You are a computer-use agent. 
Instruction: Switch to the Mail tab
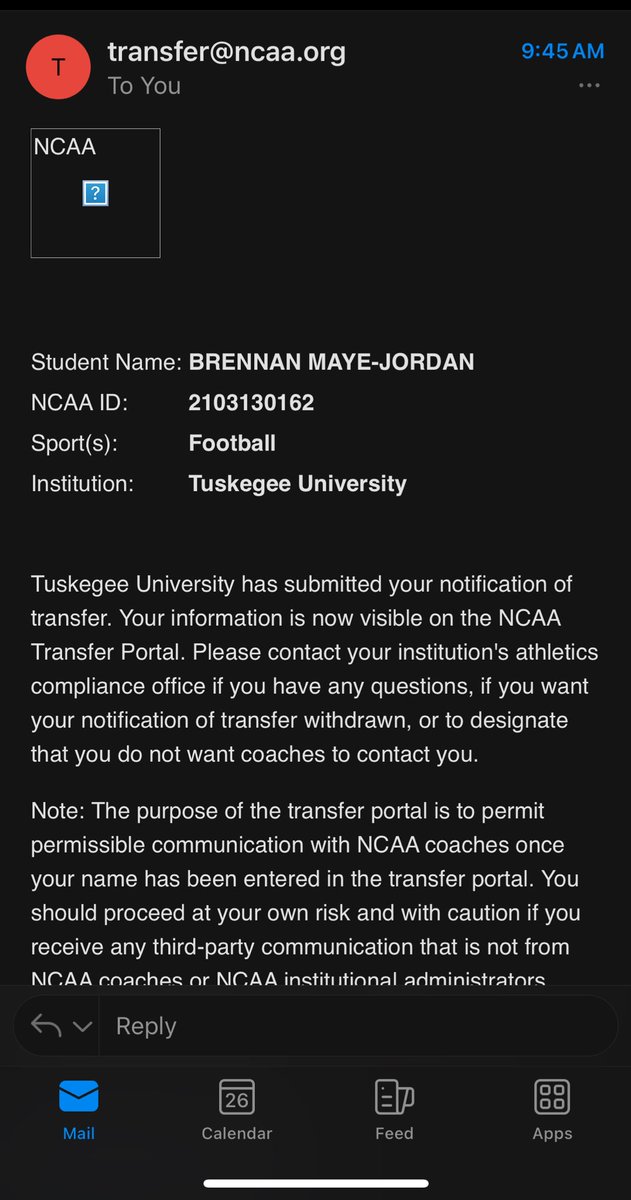pyautogui.click(x=79, y=1110)
